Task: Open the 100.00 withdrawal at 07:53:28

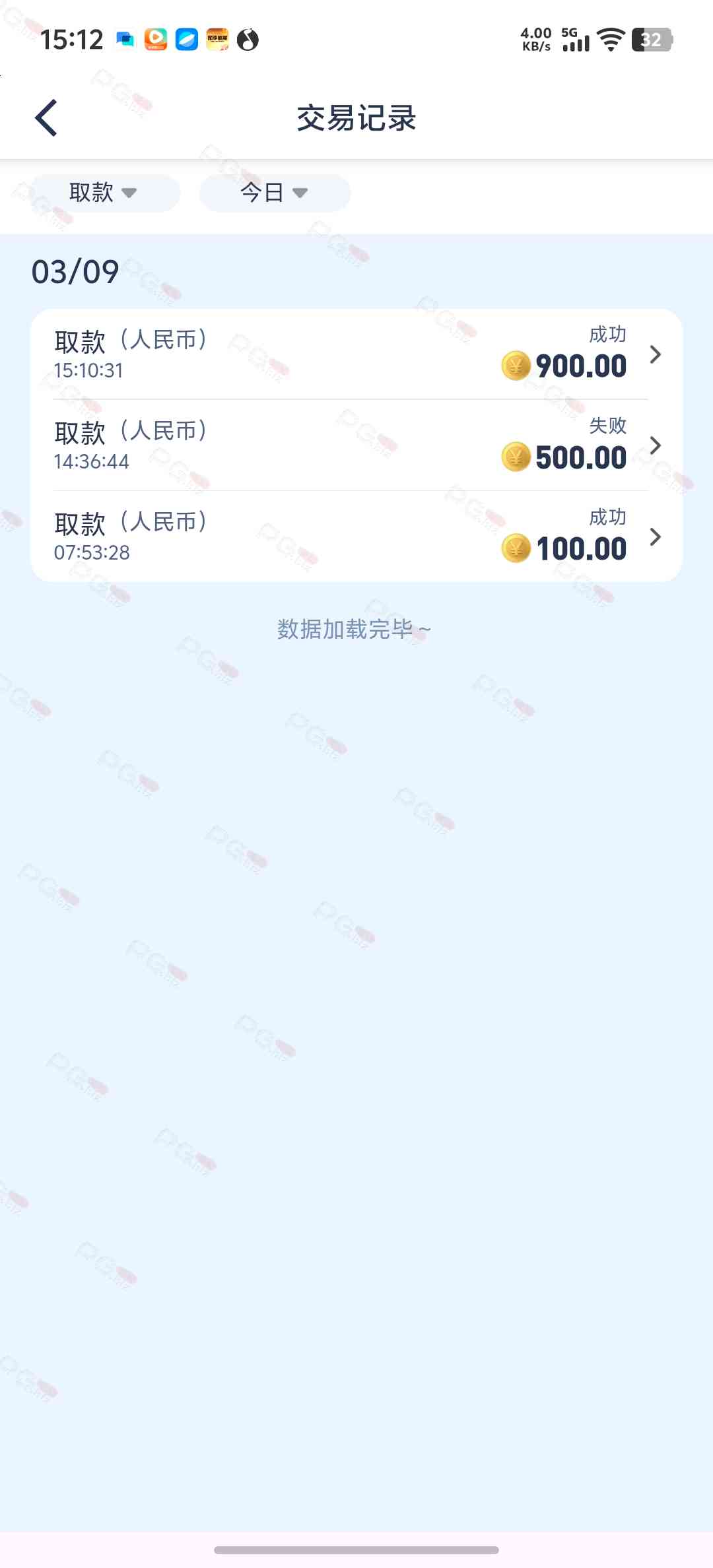Action: tap(356, 537)
